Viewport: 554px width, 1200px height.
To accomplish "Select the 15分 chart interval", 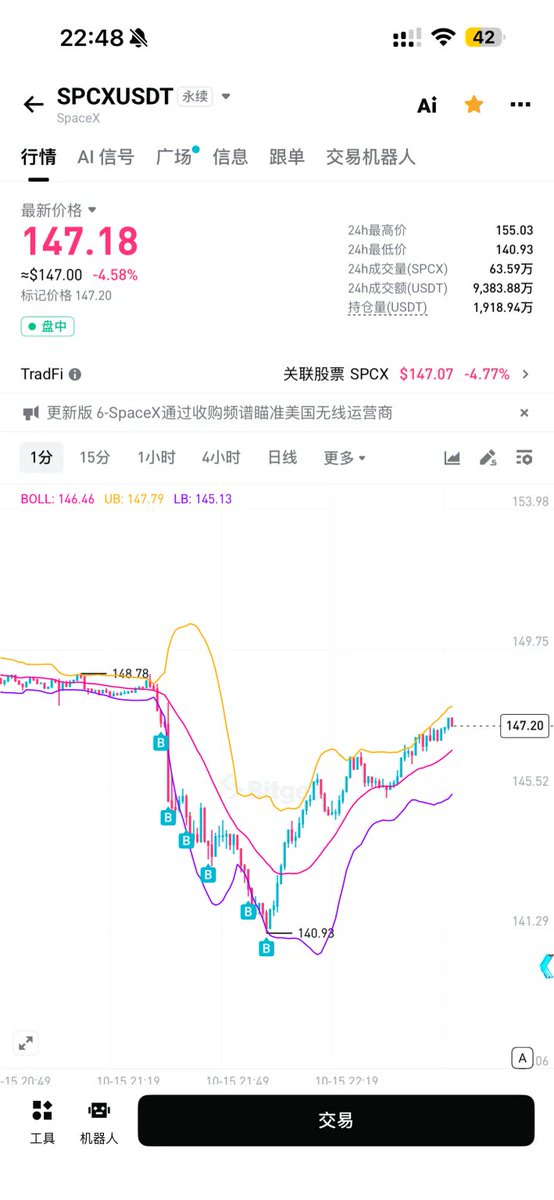I will [95, 457].
